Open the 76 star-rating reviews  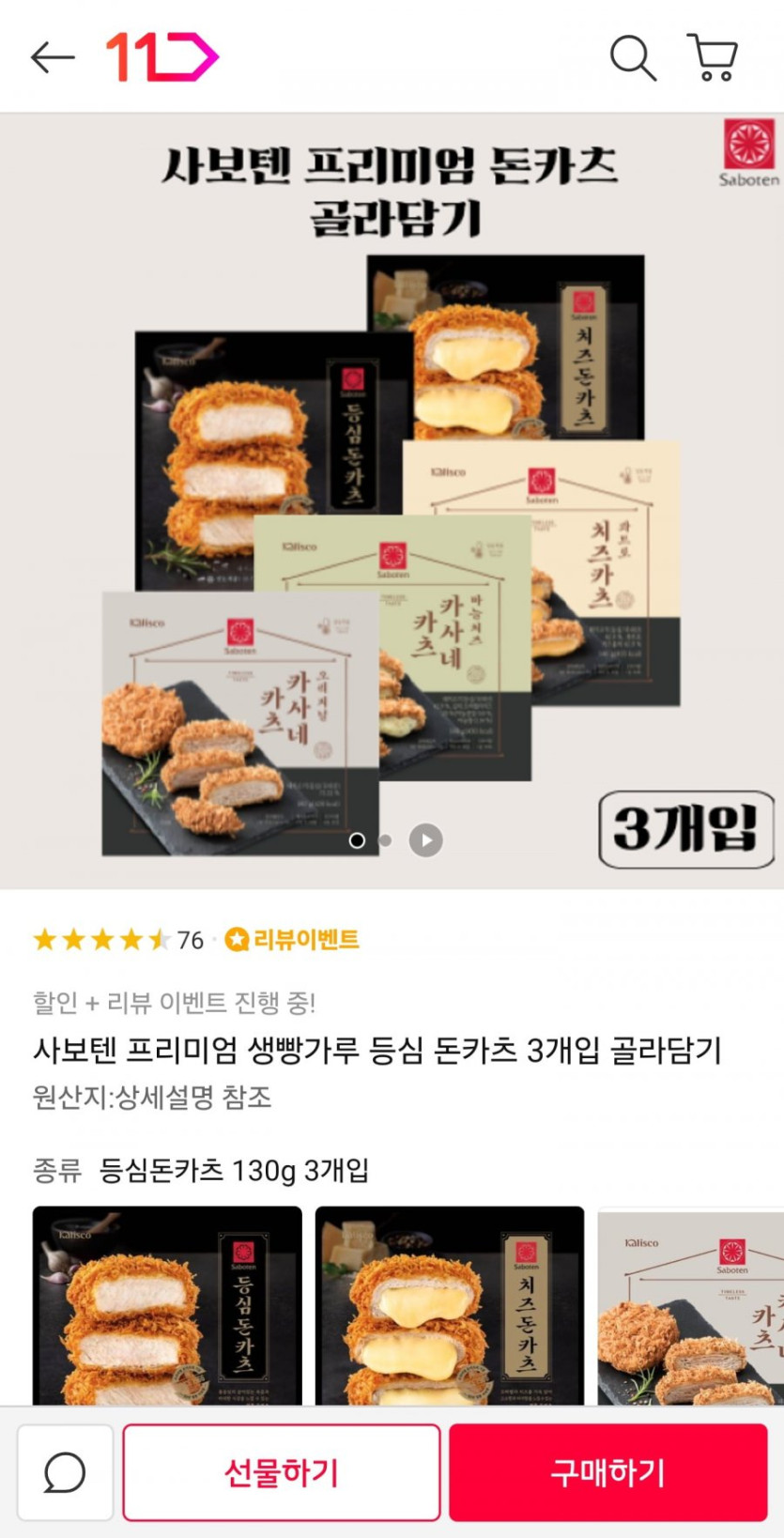(x=118, y=939)
